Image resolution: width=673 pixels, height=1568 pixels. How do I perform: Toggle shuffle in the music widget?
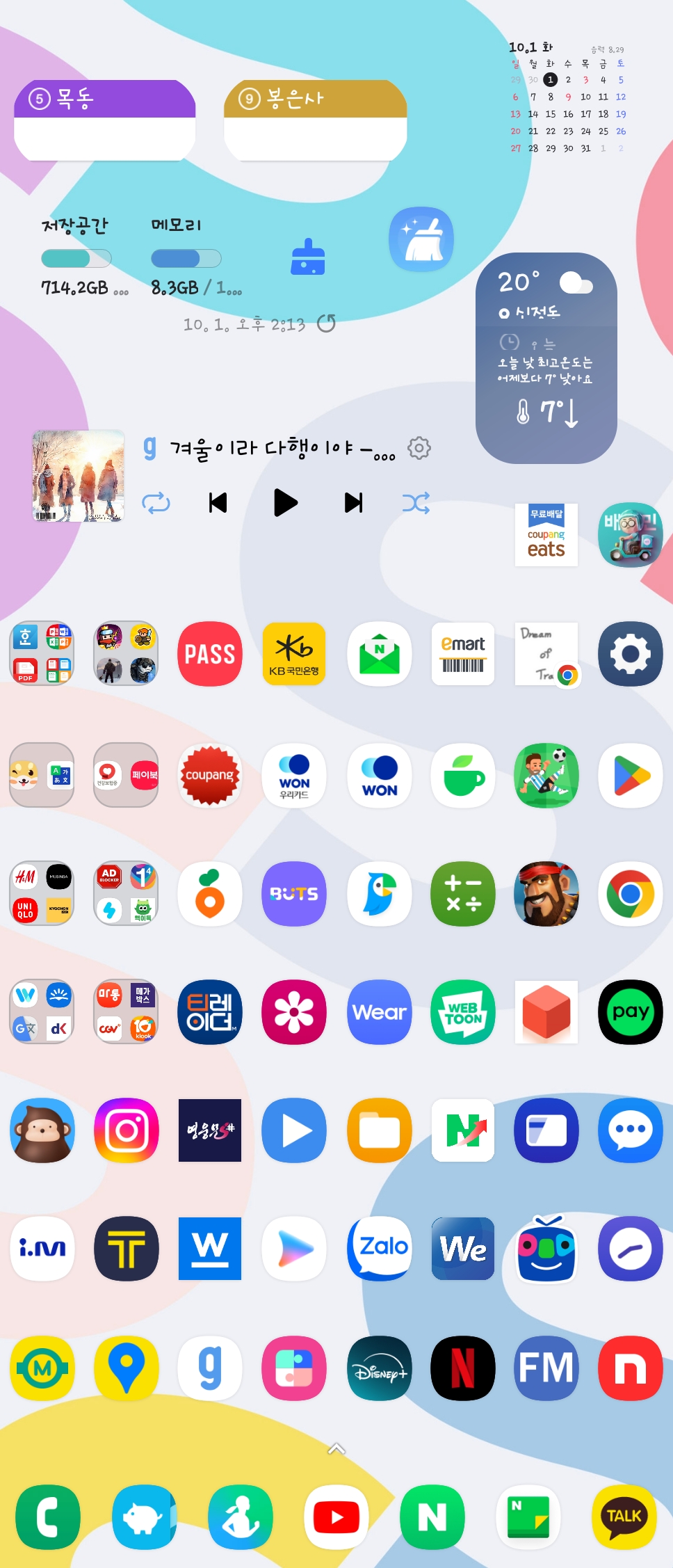416,502
